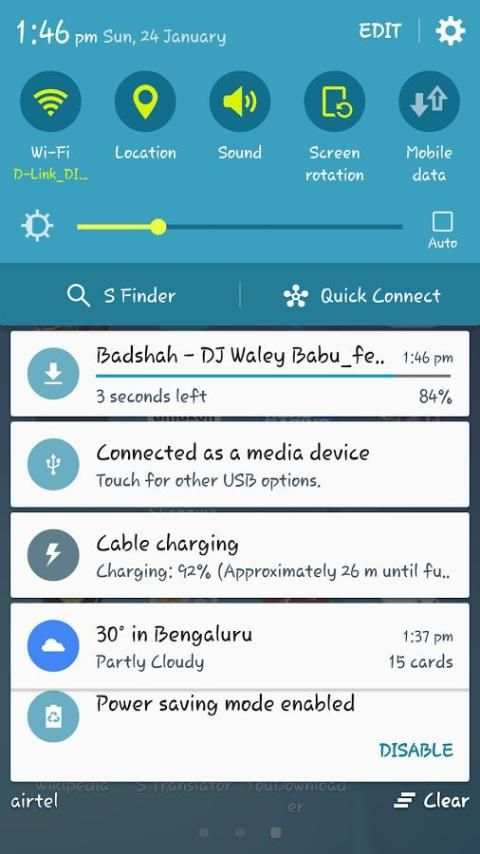Tap EDIT to rearrange quick settings
This screenshot has width=480, height=854.
pos(380,31)
